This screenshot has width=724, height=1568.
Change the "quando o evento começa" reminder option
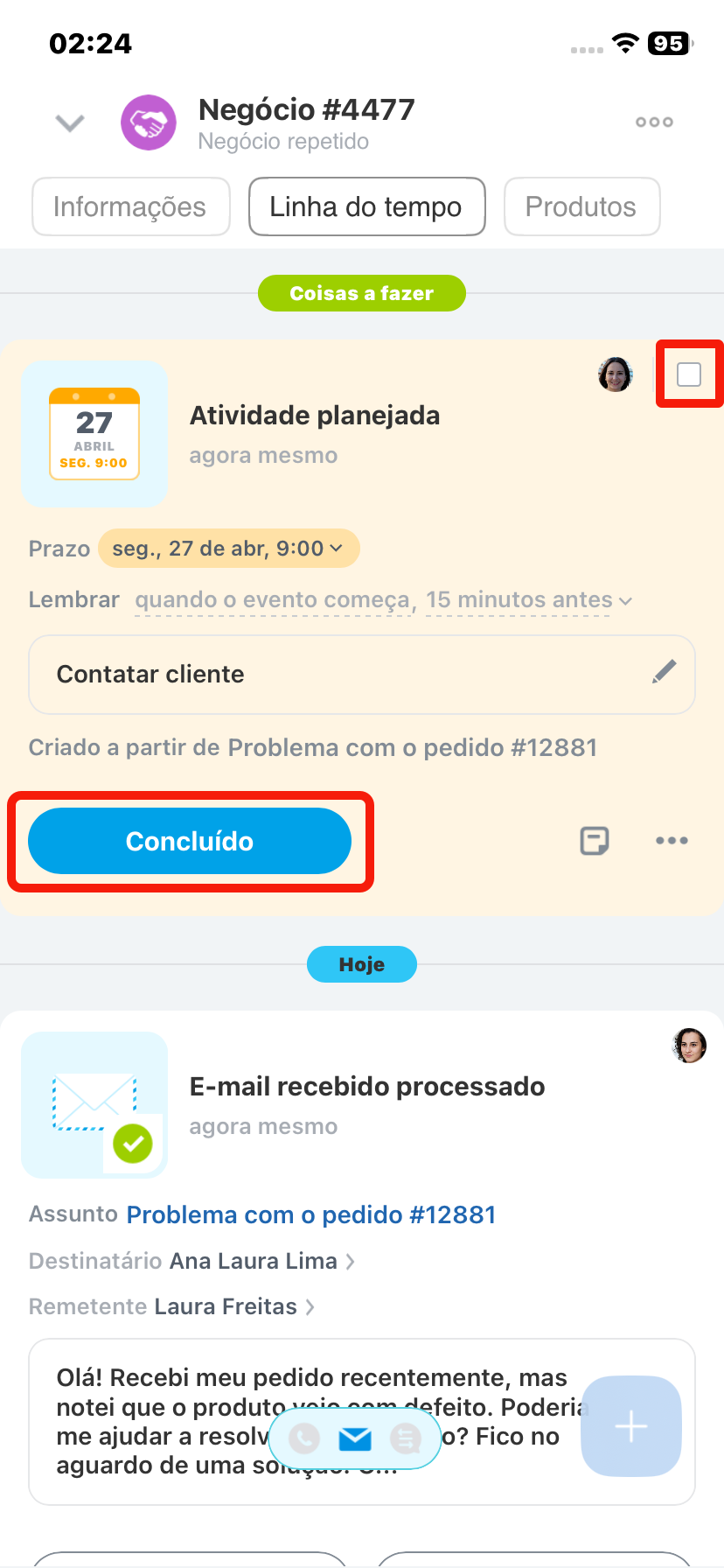pos(273,600)
